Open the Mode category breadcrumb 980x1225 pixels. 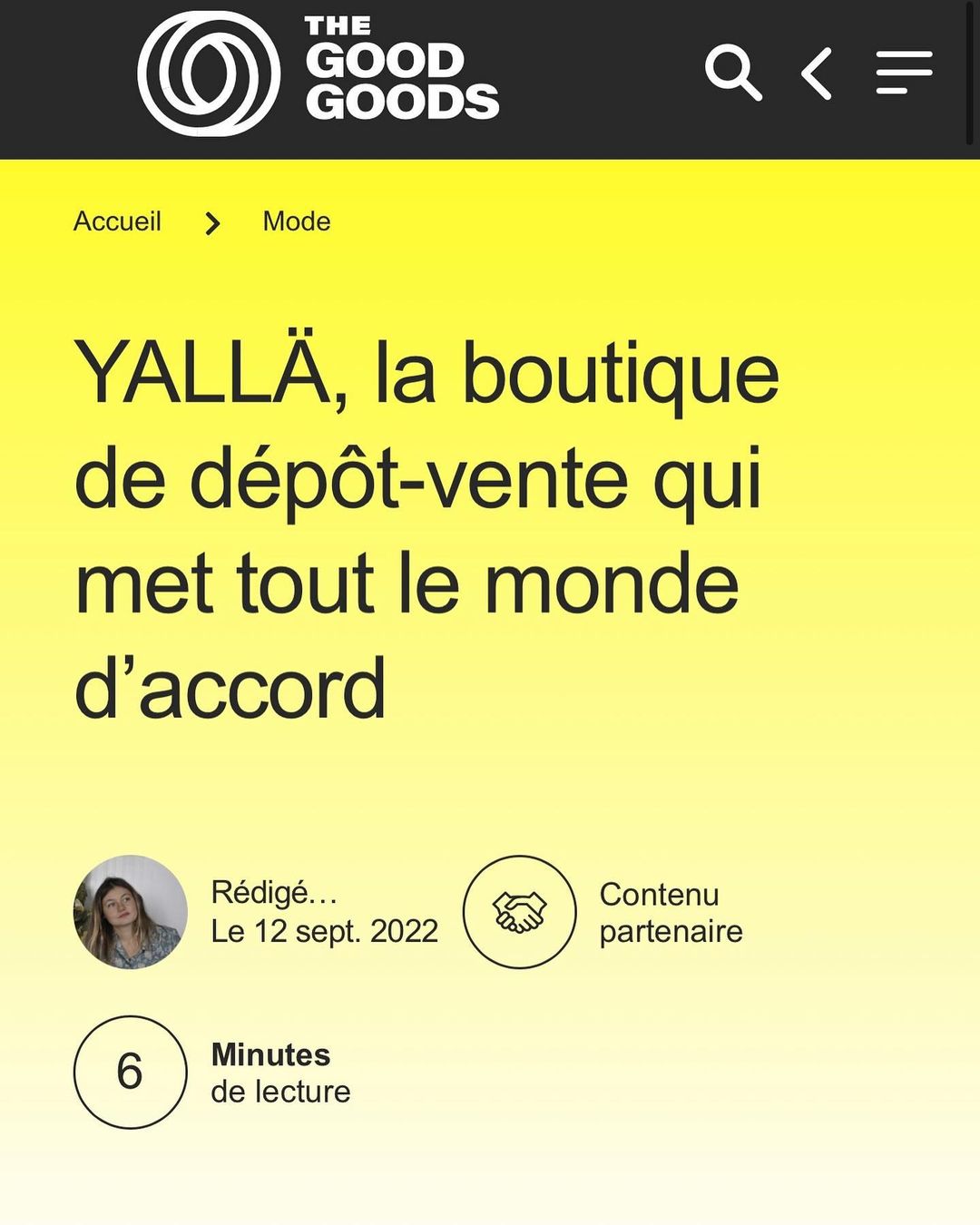click(297, 221)
